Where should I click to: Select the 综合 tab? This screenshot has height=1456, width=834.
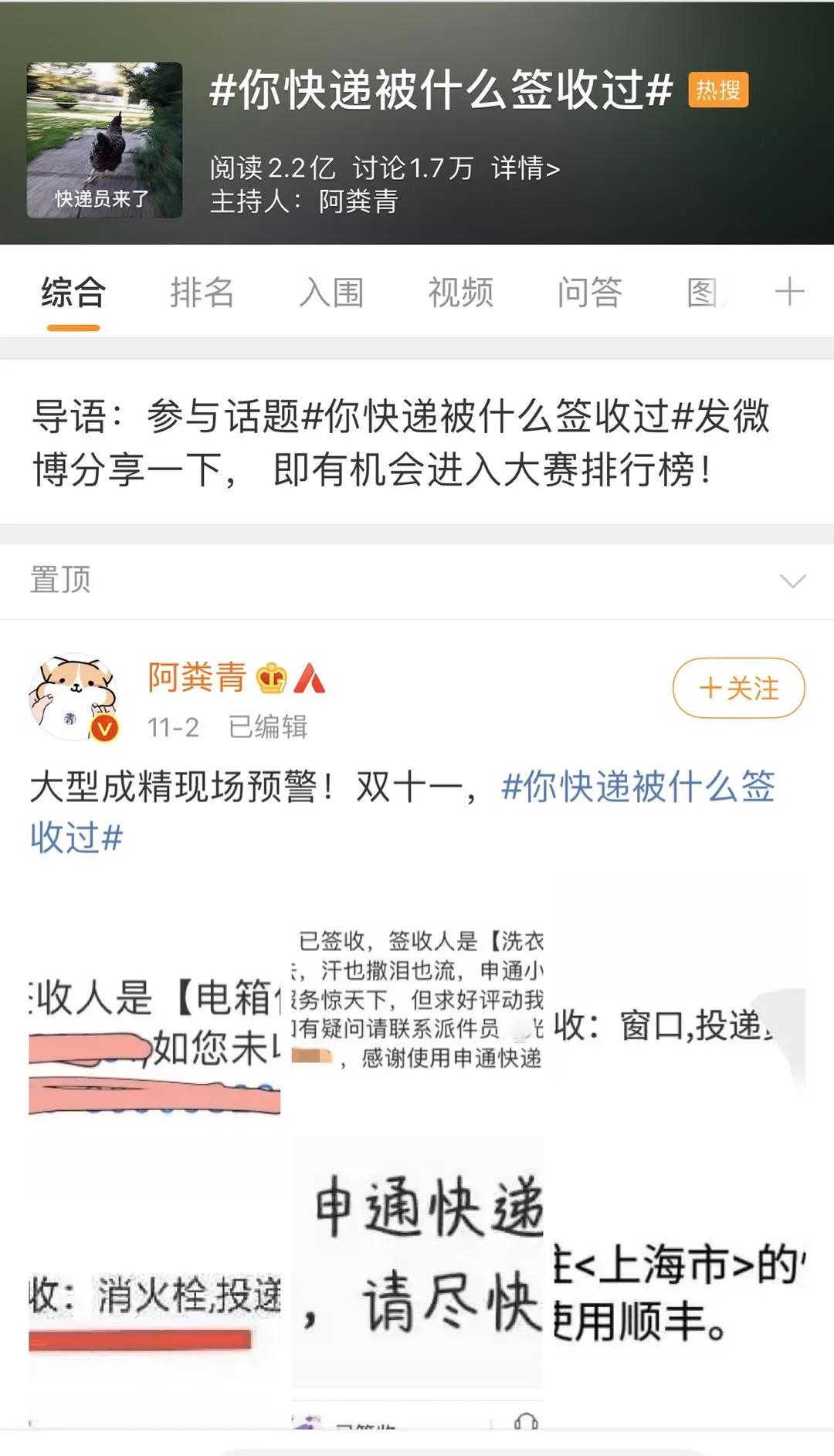(x=73, y=293)
